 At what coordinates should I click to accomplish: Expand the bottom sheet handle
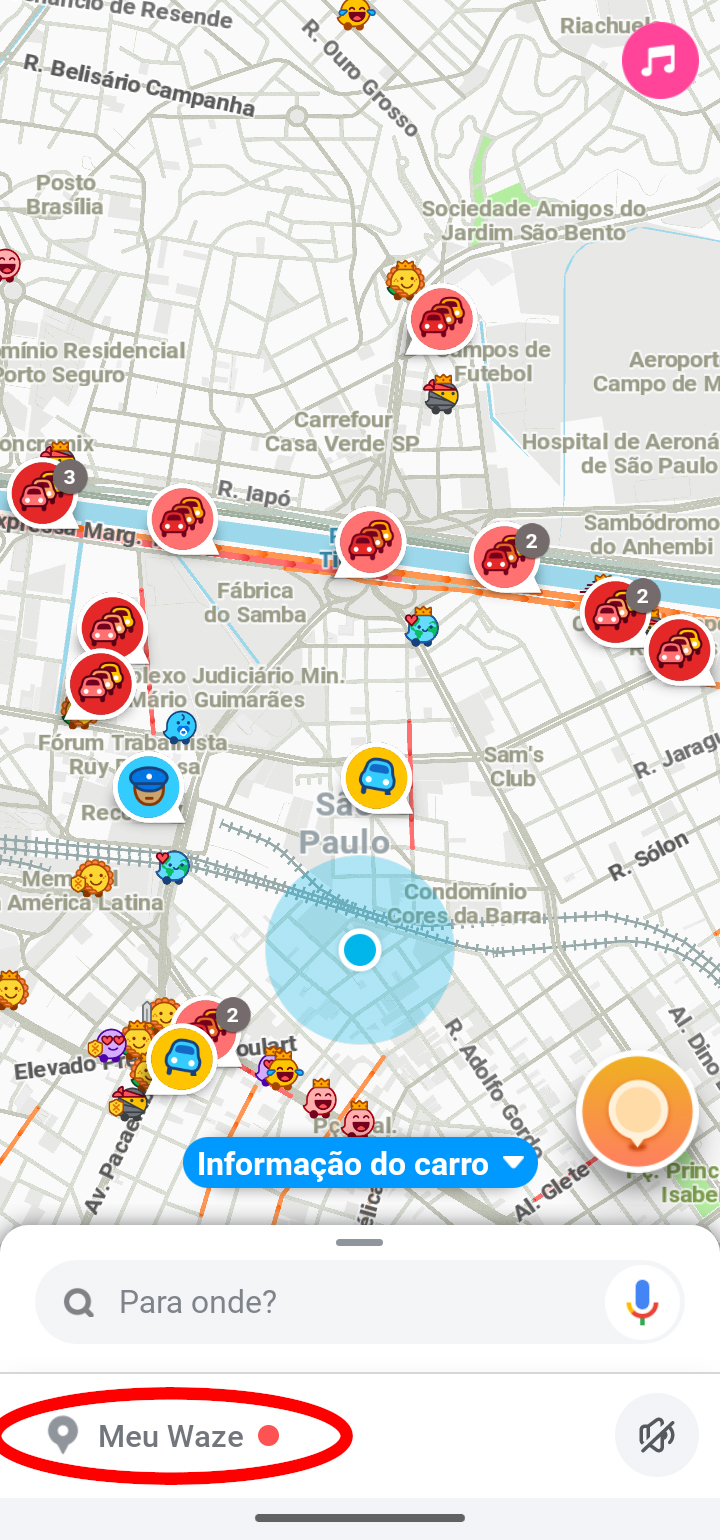[360, 1243]
